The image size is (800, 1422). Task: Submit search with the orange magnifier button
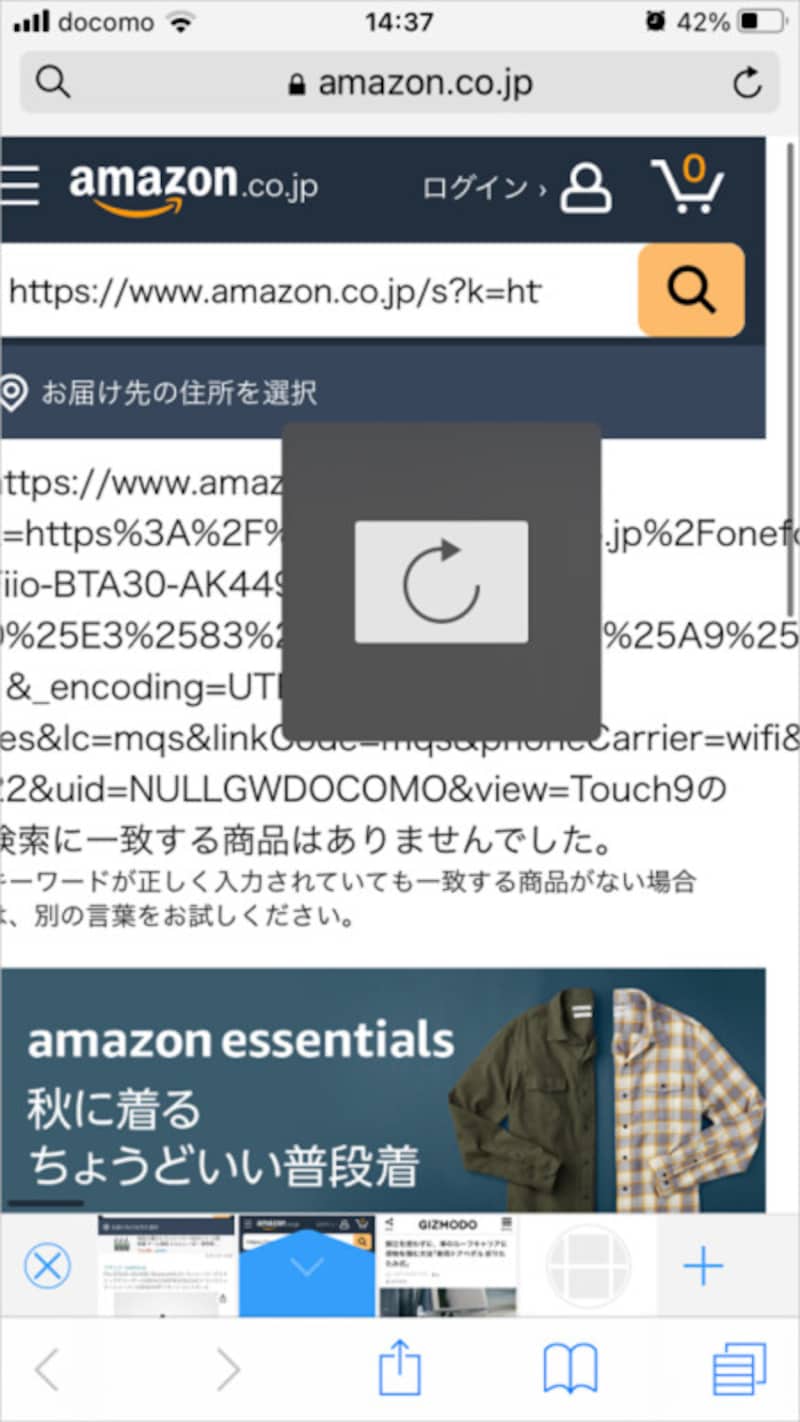click(x=691, y=290)
